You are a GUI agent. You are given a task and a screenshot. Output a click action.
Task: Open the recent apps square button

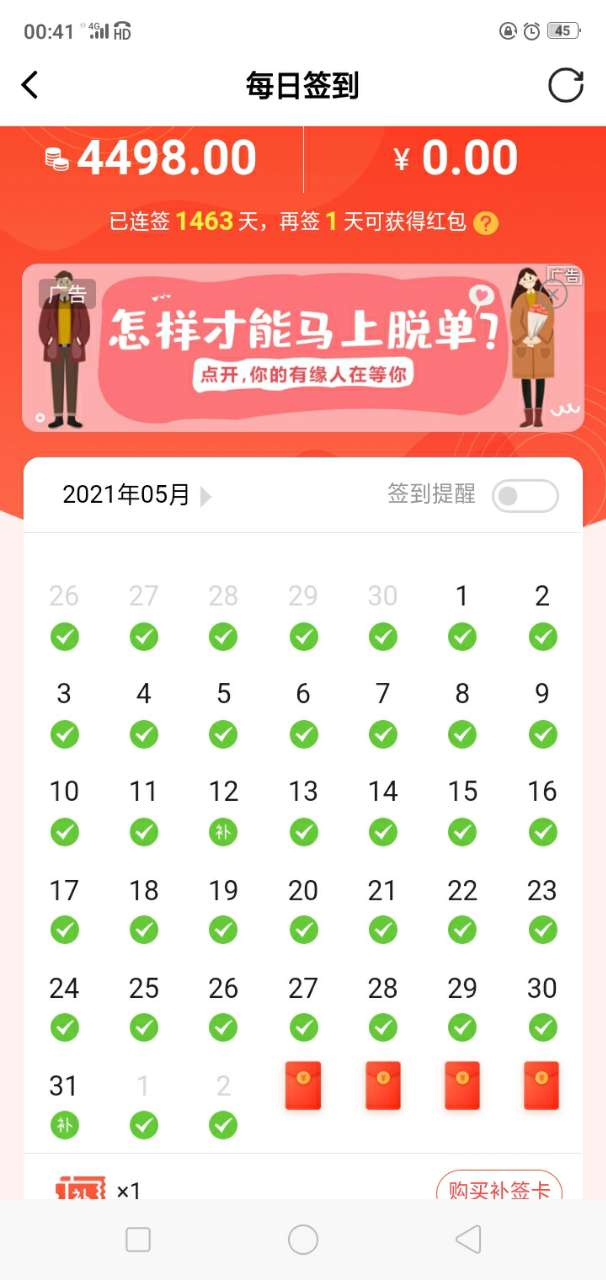[138, 1240]
